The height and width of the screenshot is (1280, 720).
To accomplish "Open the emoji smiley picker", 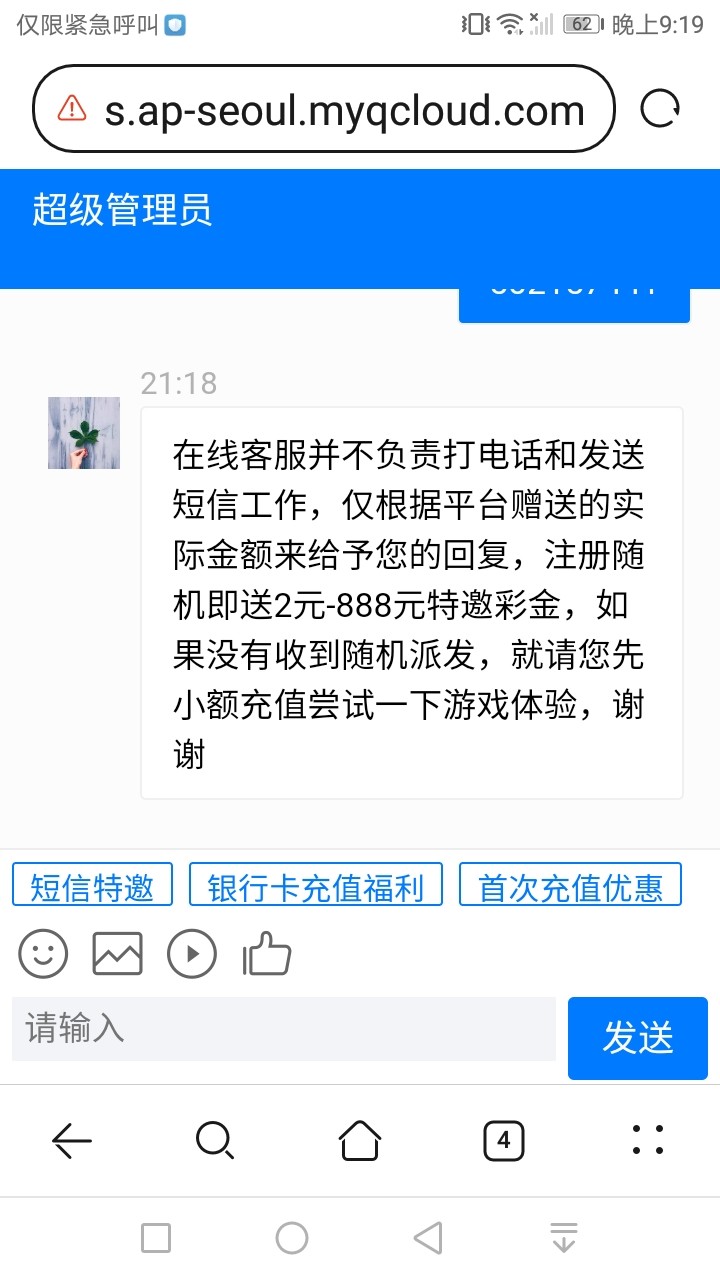I will 41,953.
